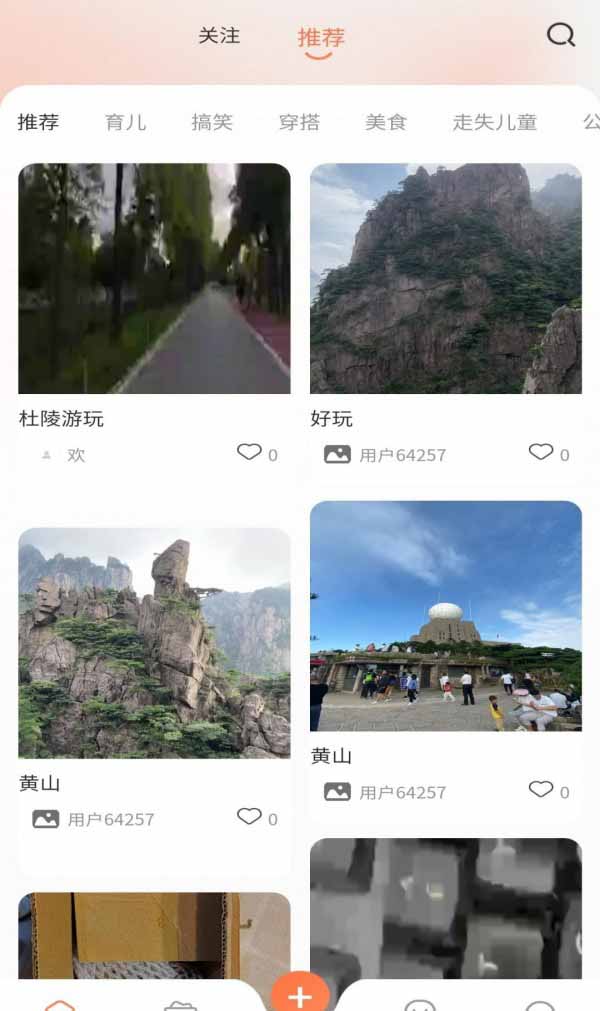
Task: Switch to the 关注 tab
Action: pos(219,35)
